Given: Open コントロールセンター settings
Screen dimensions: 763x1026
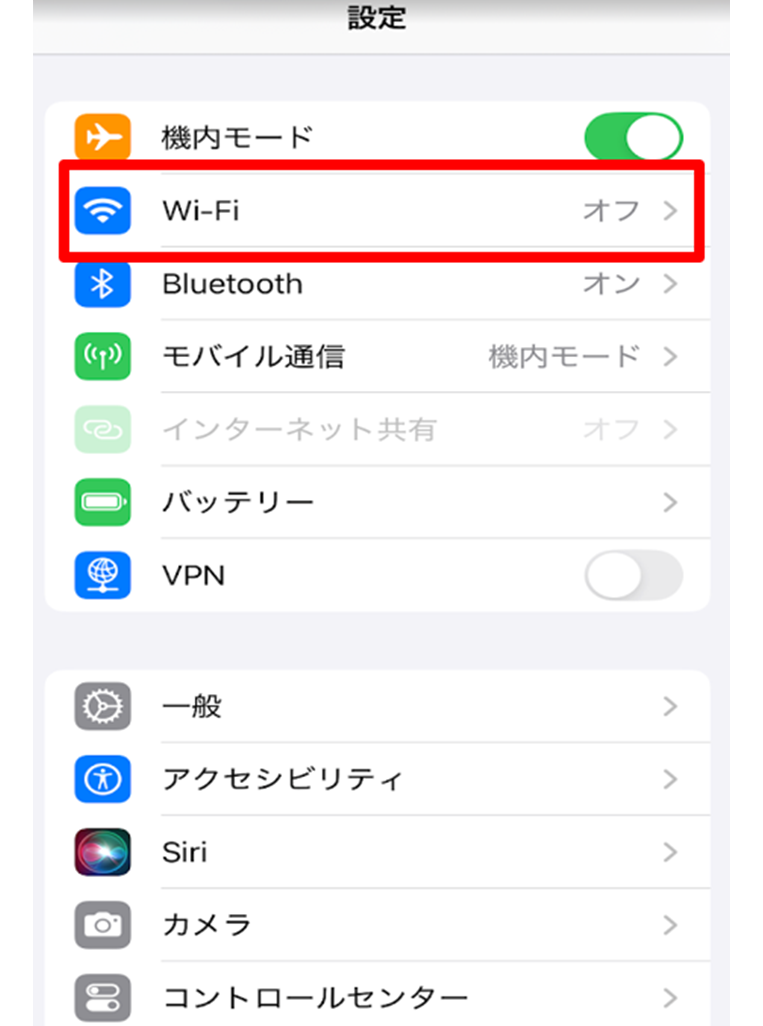Looking at the screenshot, I should pos(380,996).
